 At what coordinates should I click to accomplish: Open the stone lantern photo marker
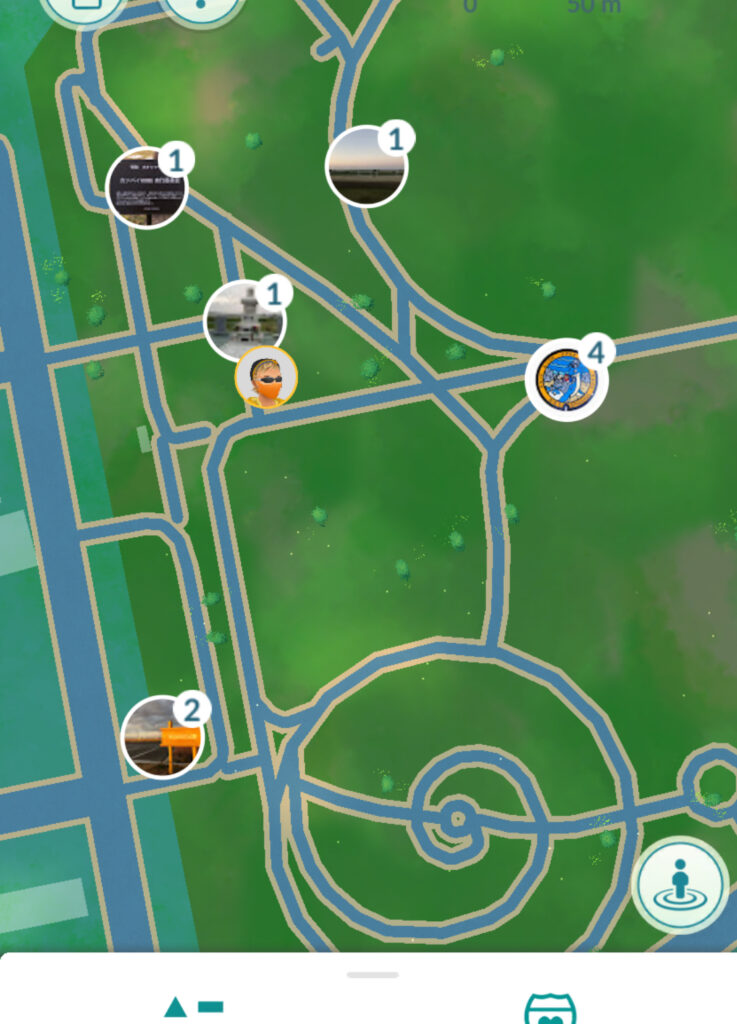[x=244, y=322]
